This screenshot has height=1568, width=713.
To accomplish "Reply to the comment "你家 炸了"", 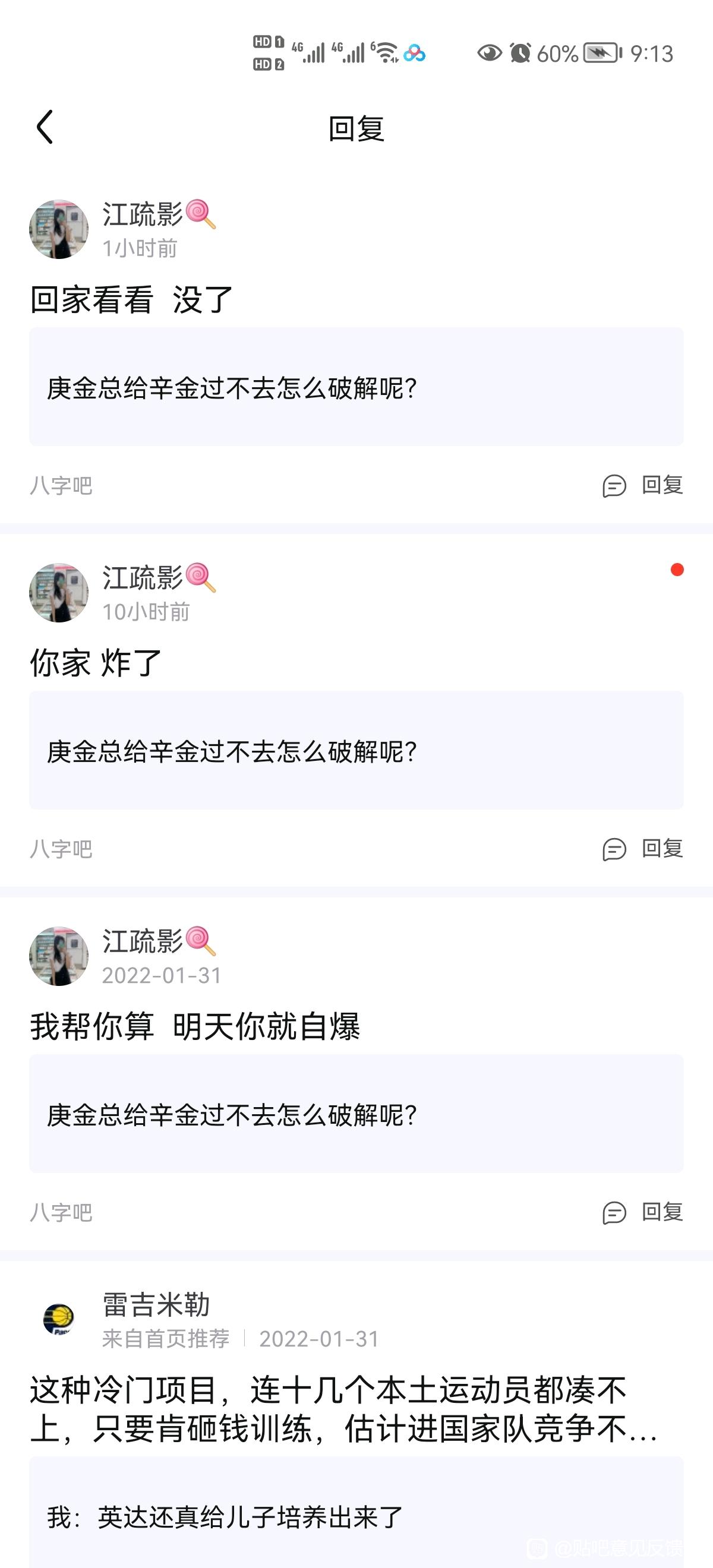I will pos(643,849).
